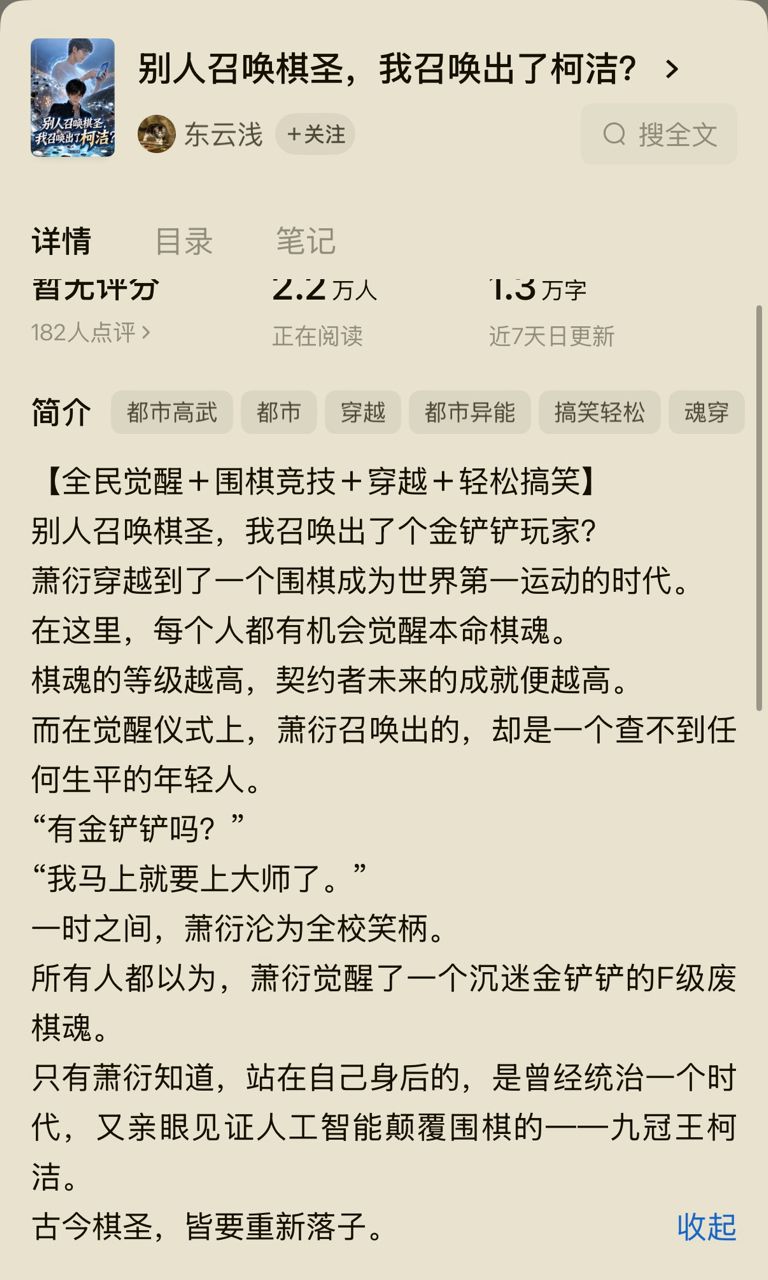Image resolution: width=768 pixels, height=1280 pixels.
Task: Tap the book cover thumbnail
Action: coord(73,97)
